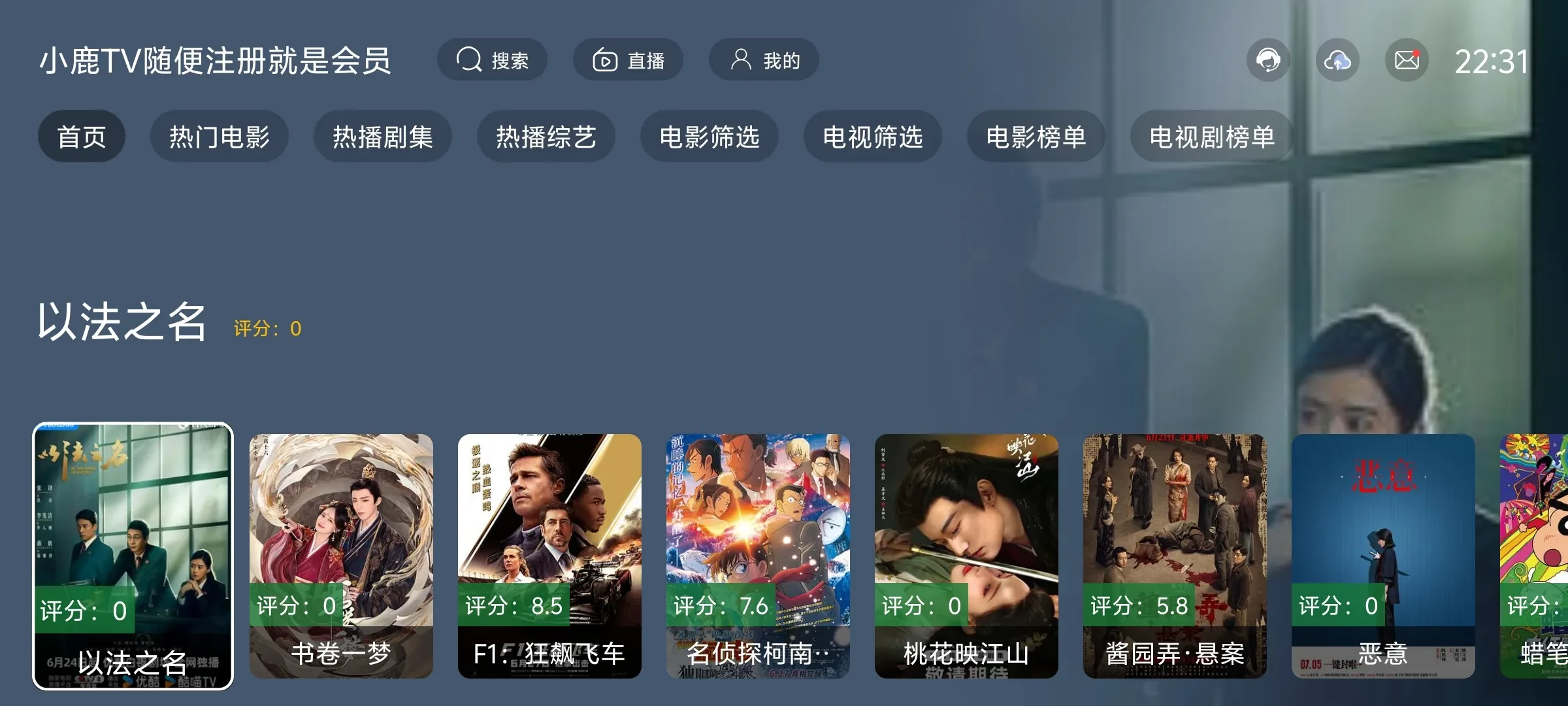
Task: Open the 搜索 search button
Action: (492, 60)
